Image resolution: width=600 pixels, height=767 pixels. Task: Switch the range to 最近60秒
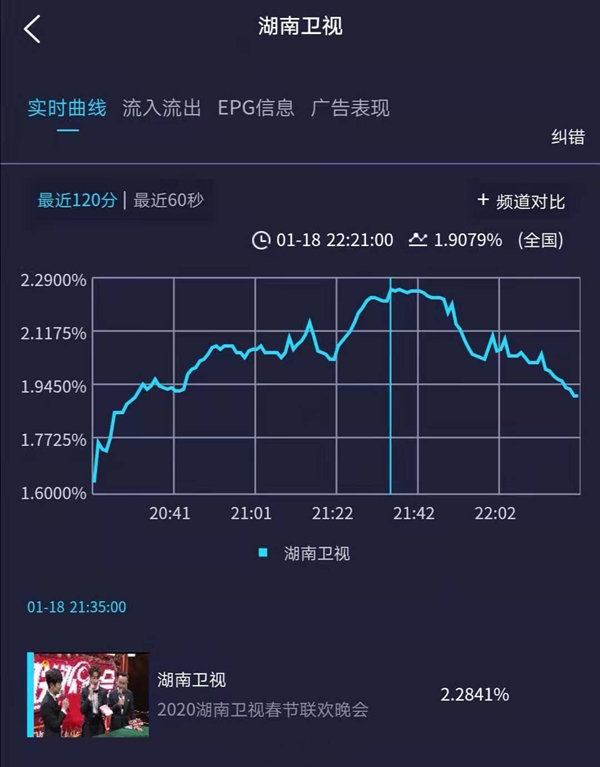[168, 200]
